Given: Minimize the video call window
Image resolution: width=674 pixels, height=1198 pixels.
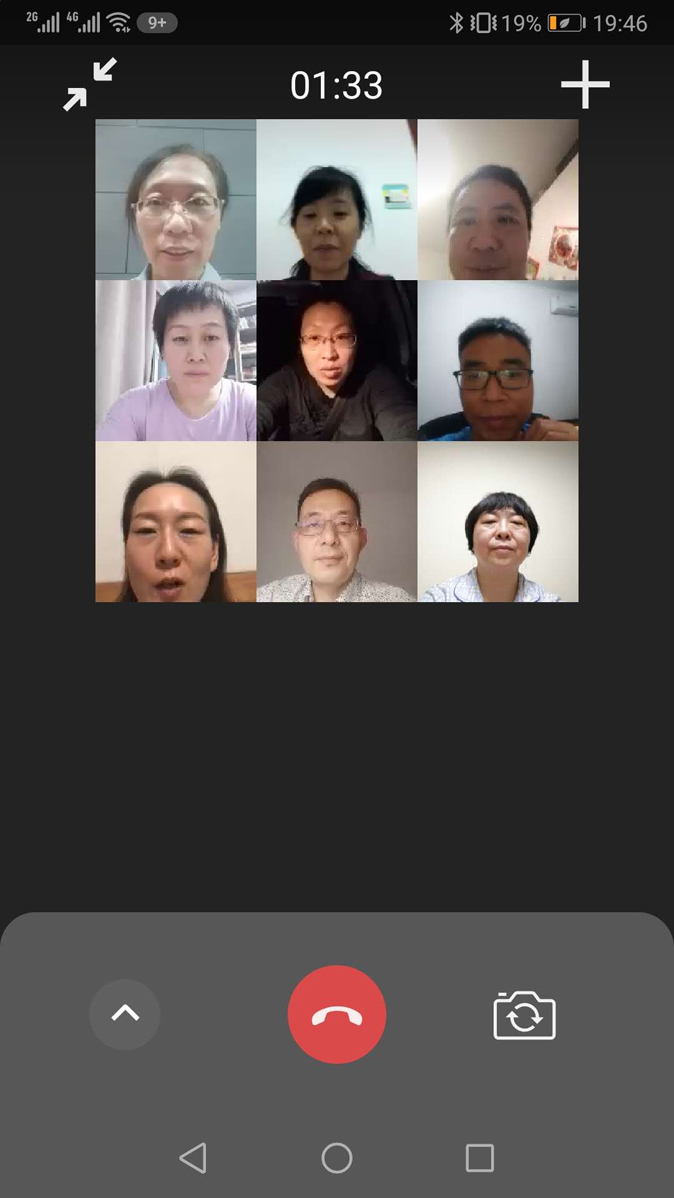Looking at the screenshot, I should (90, 85).
